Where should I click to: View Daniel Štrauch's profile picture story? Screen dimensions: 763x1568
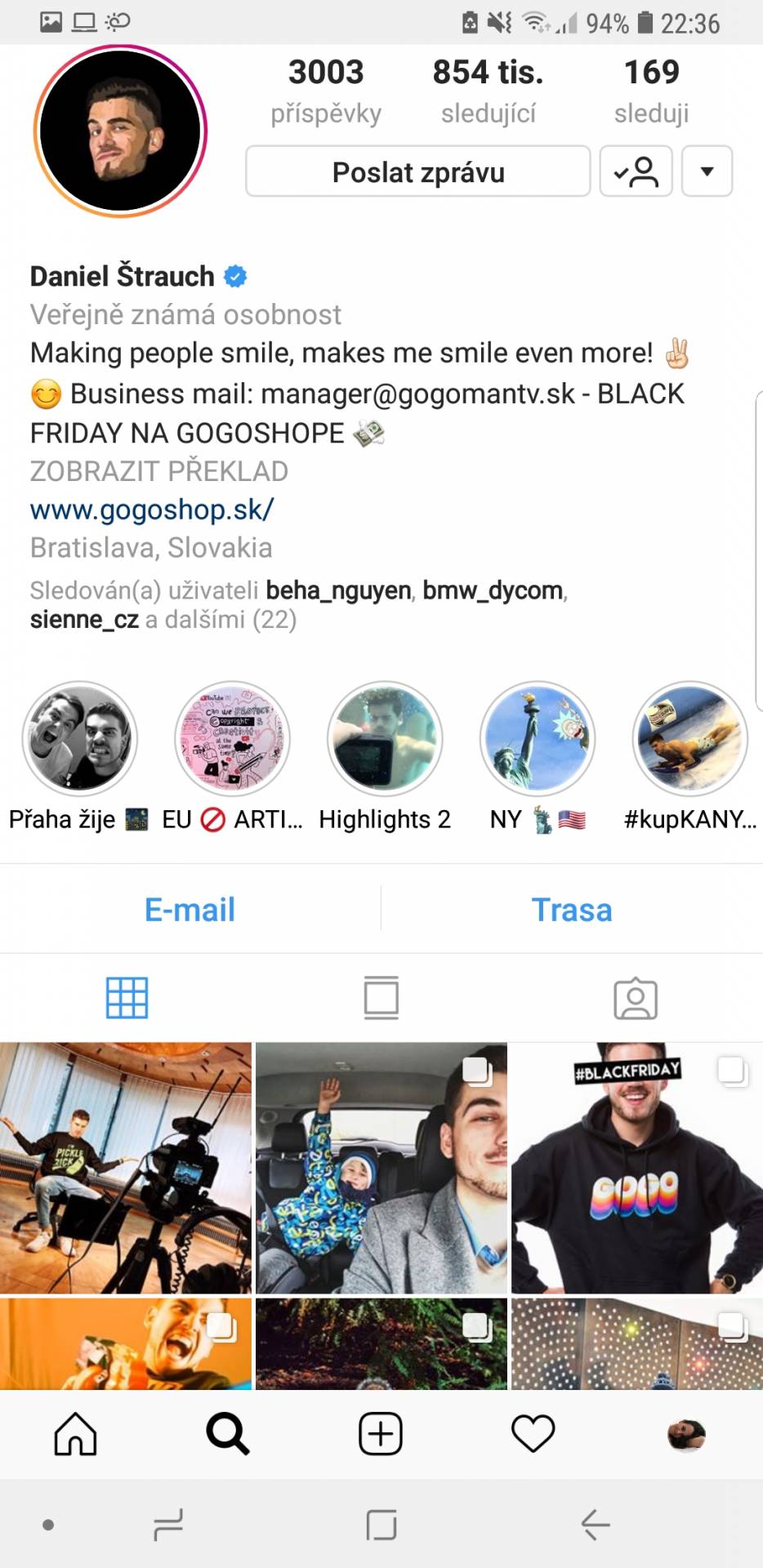pos(120,131)
